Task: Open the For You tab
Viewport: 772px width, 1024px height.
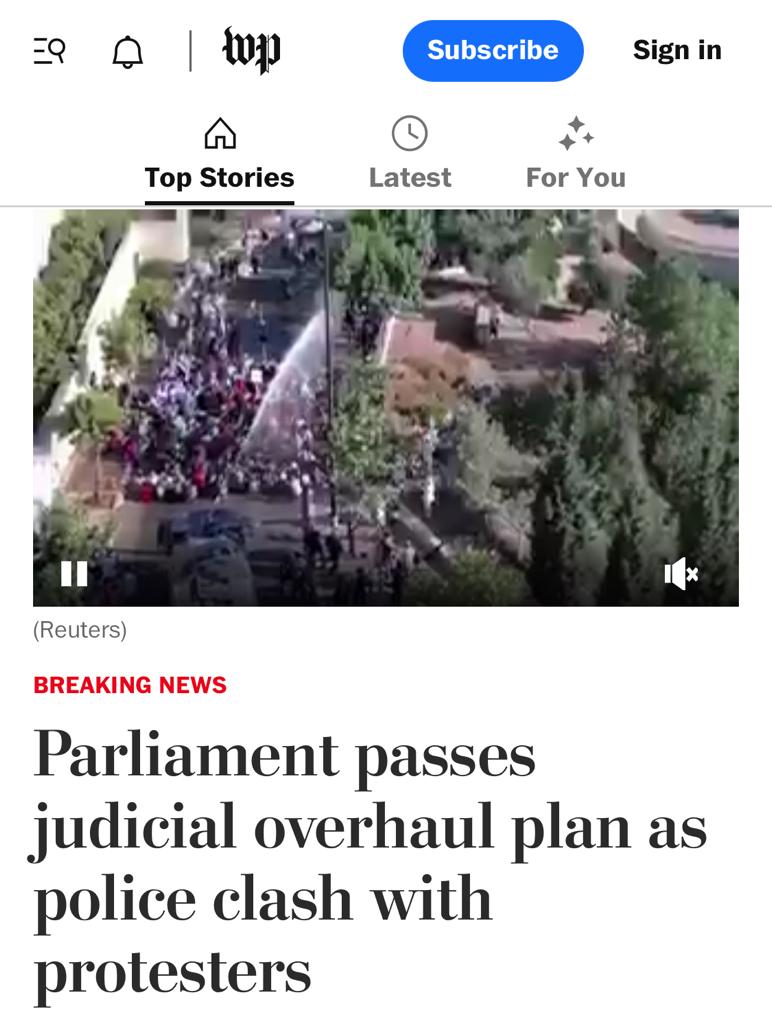Action: click(575, 155)
